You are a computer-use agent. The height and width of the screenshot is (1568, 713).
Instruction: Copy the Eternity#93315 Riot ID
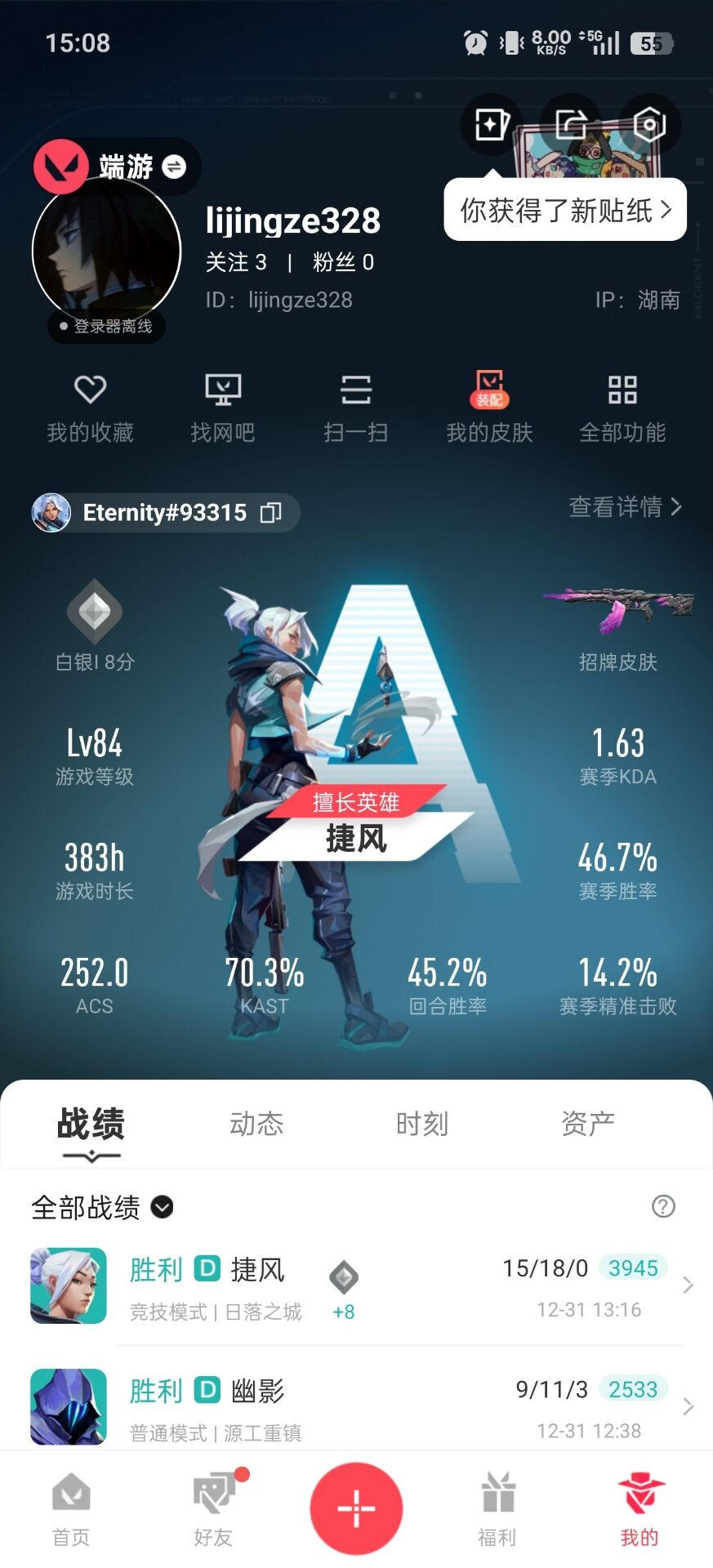pyautogui.click(x=272, y=512)
